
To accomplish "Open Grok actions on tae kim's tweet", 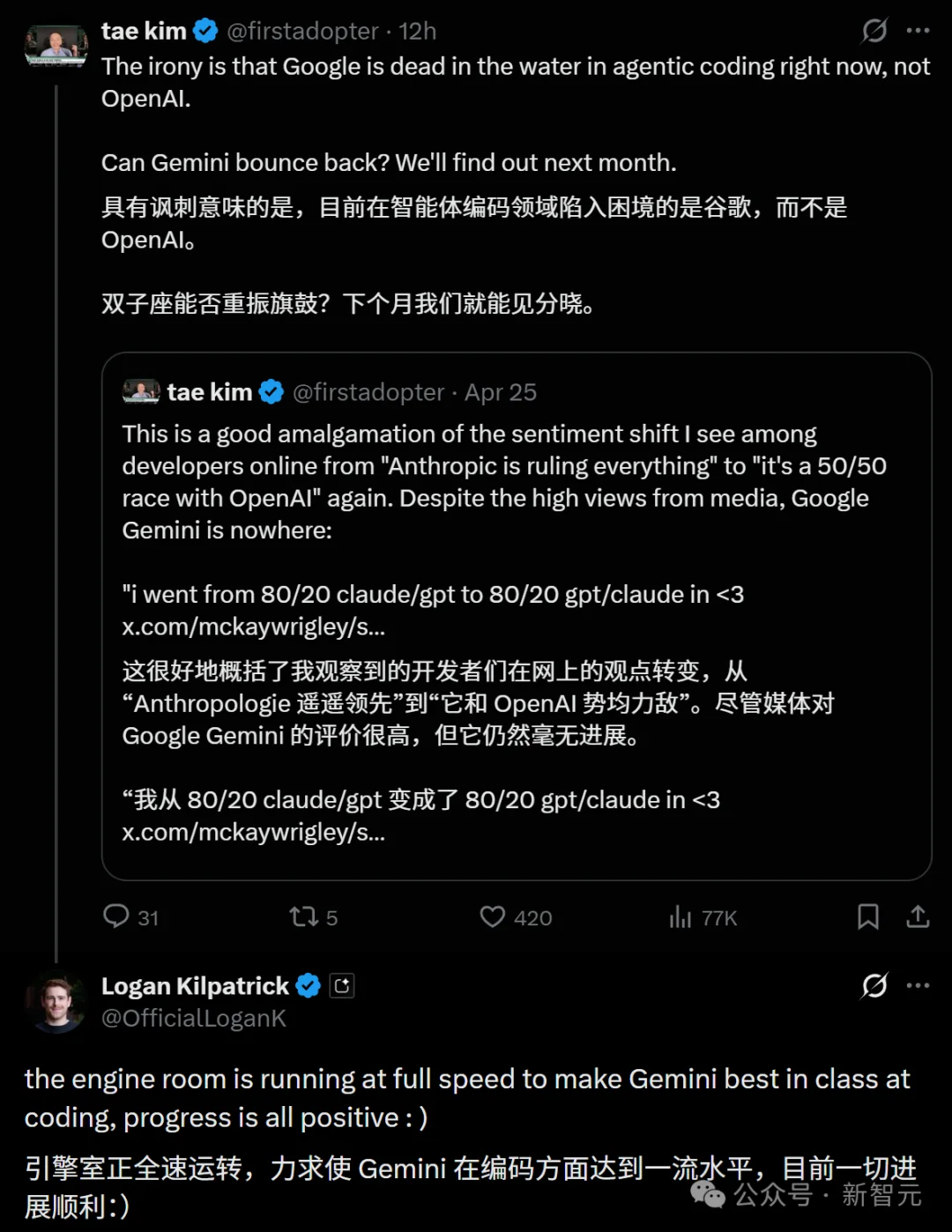I will point(873,31).
